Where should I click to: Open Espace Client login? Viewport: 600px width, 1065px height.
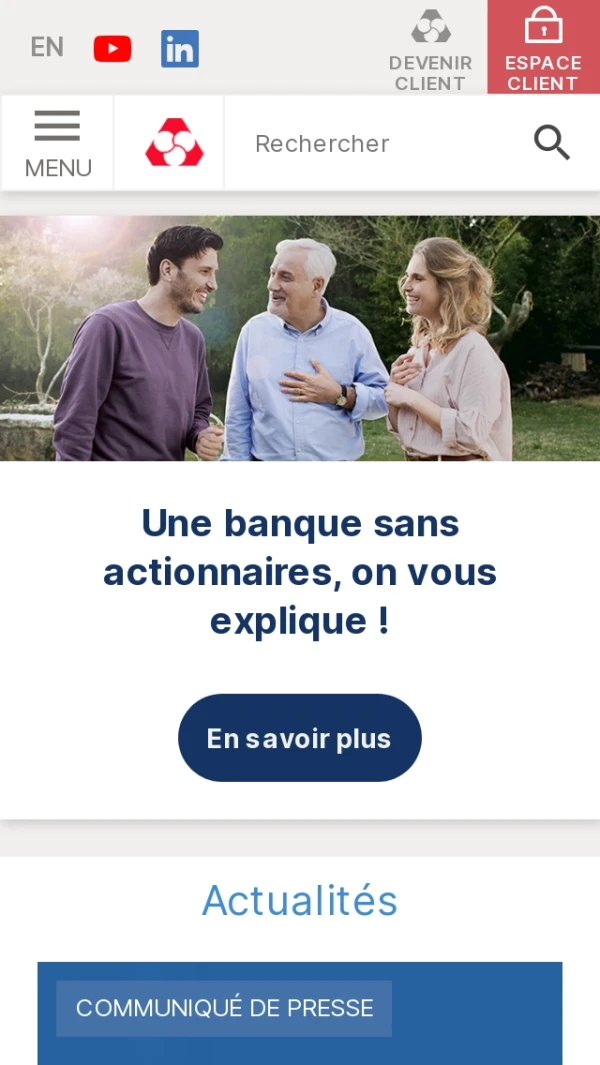(x=543, y=50)
